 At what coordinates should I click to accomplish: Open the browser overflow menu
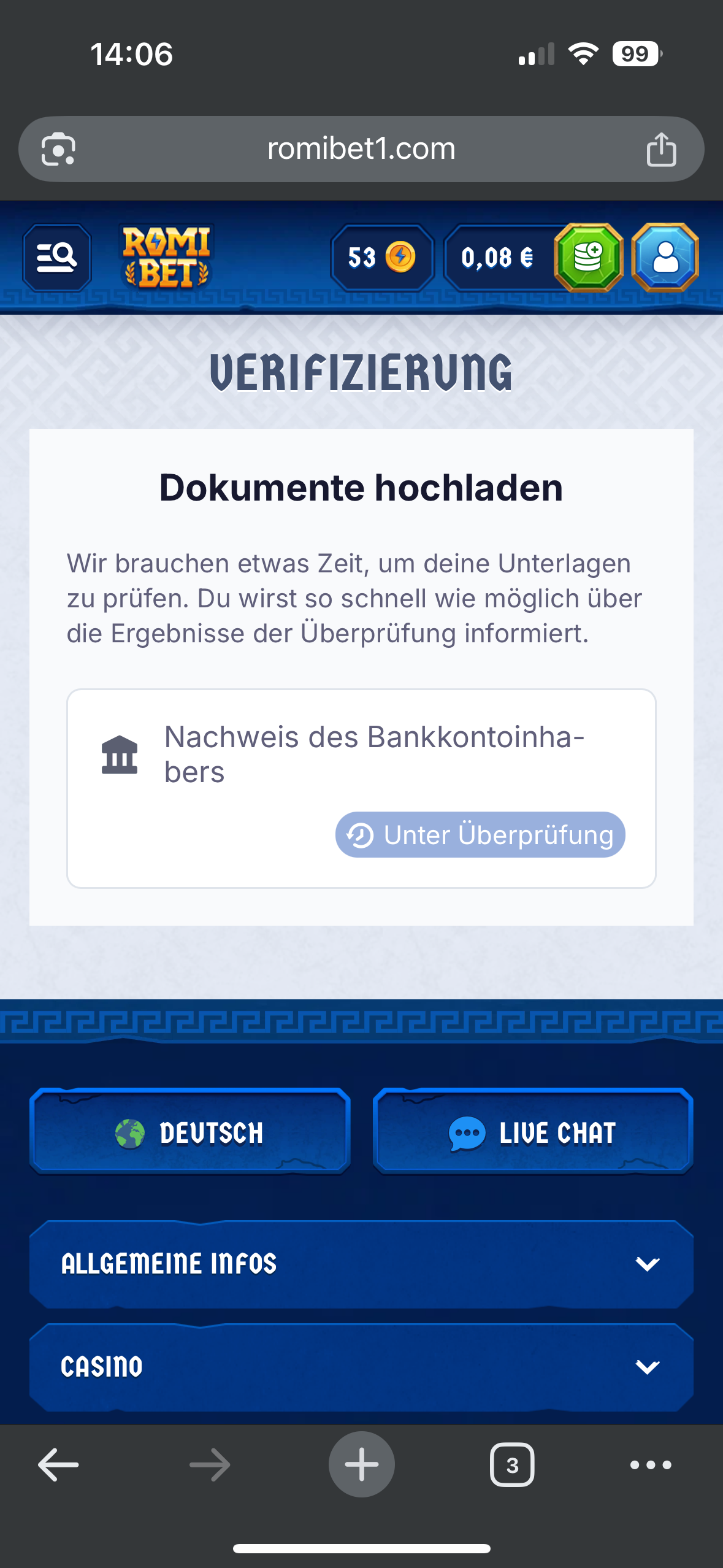click(650, 1465)
